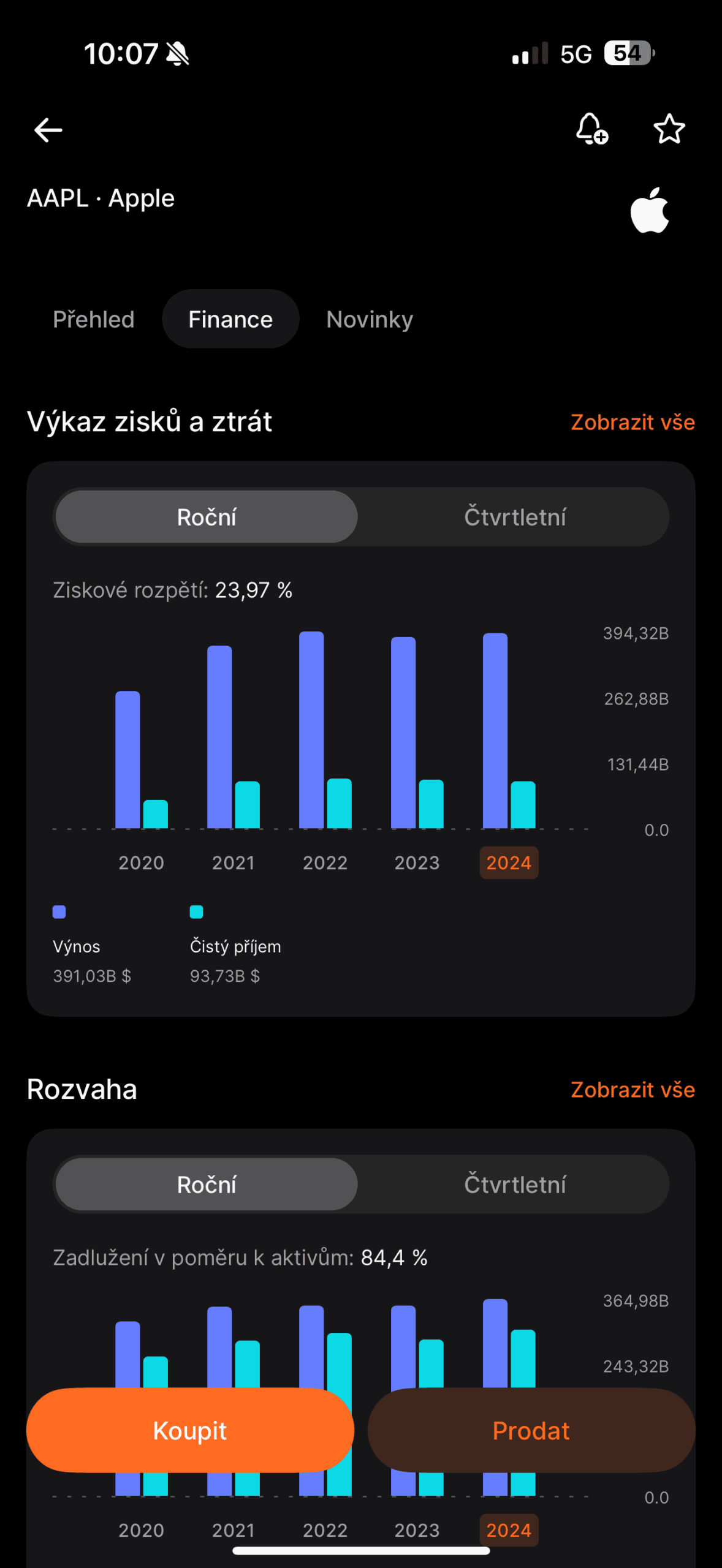Select Roční in the Rozvaha section

coord(207,1185)
